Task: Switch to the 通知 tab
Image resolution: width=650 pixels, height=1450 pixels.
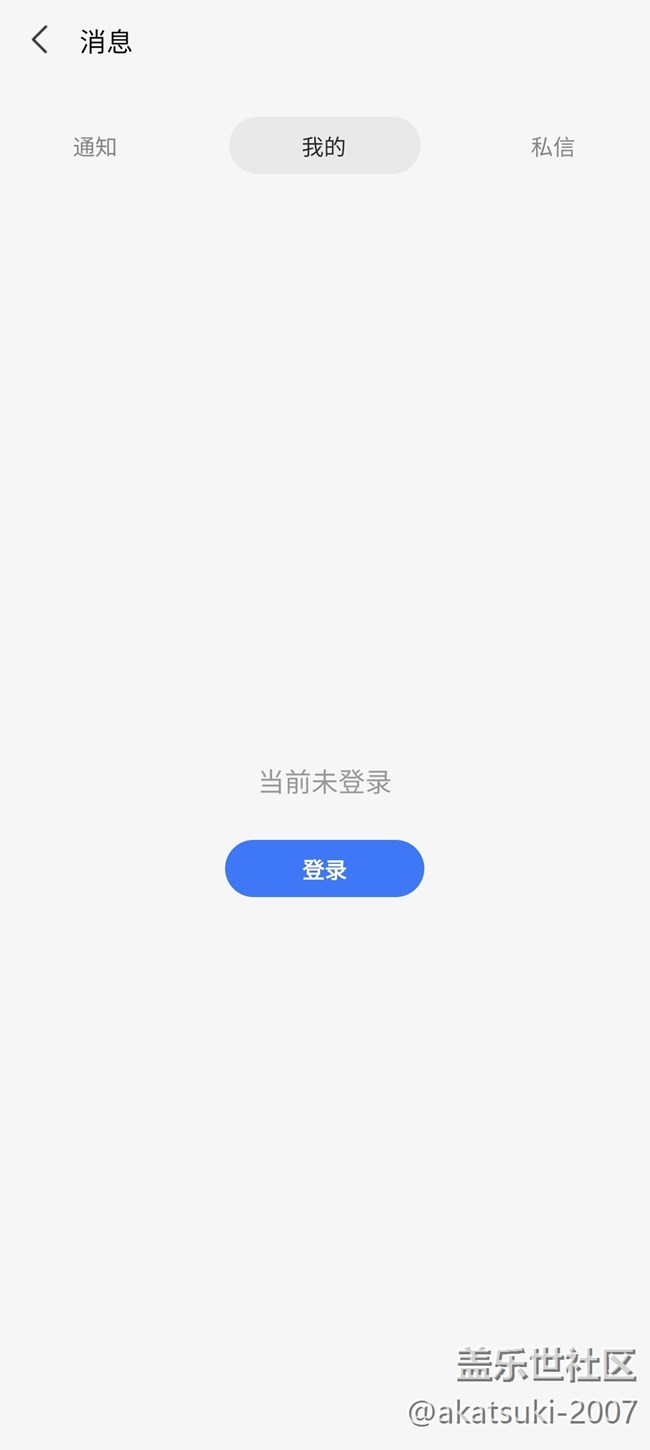Action: [95, 147]
